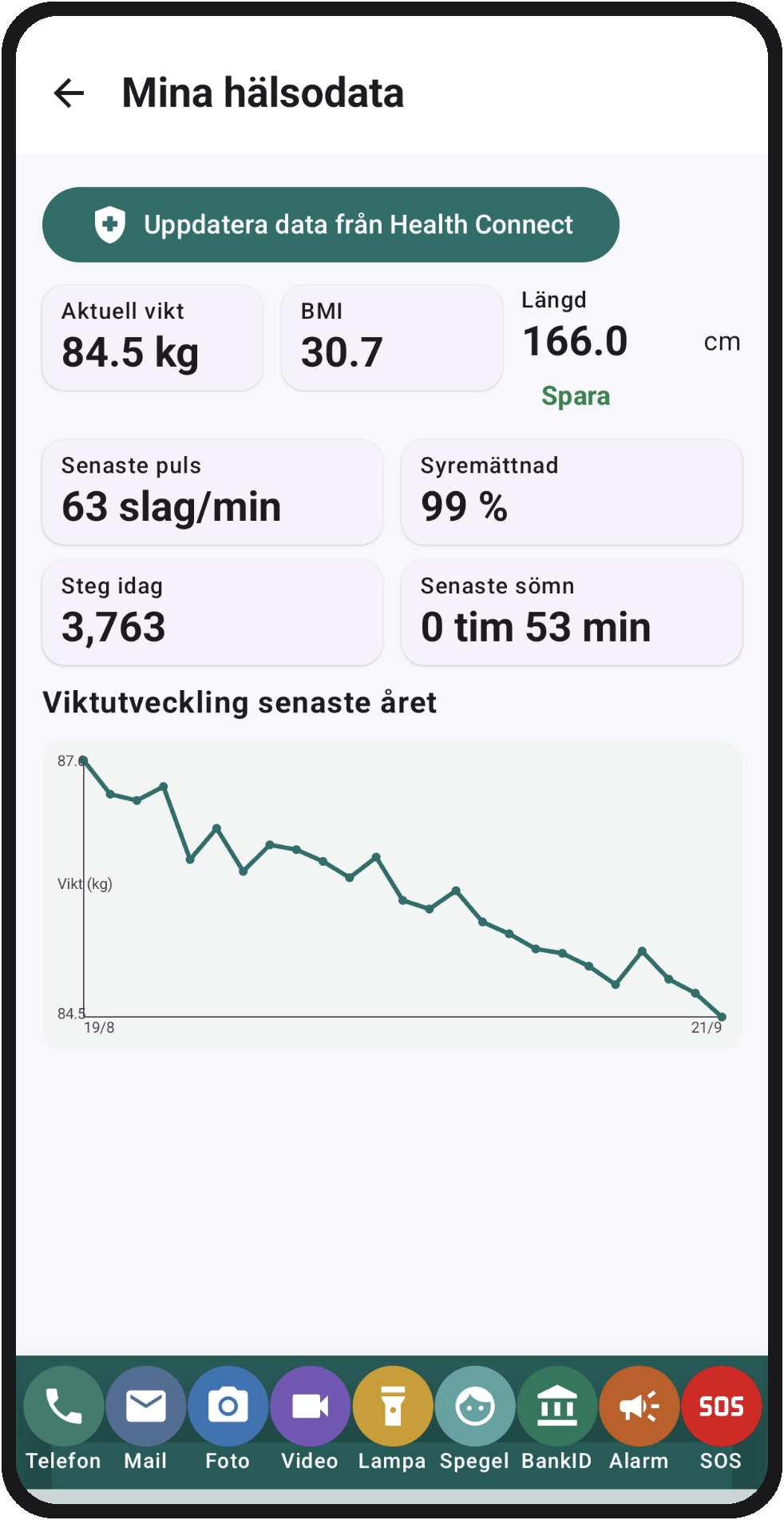Launch the Foto camera shortcut
The image size is (784, 1520).
click(228, 1419)
